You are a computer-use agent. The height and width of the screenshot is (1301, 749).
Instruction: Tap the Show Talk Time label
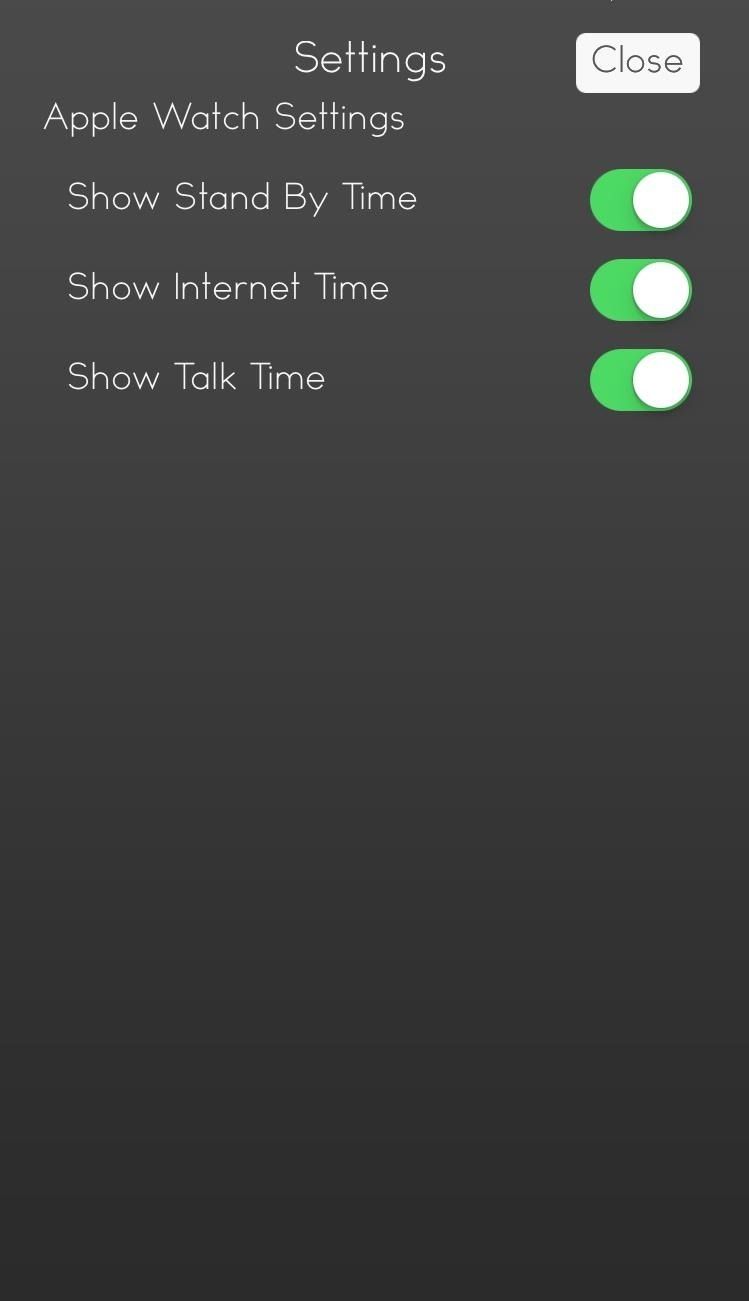pyautogui.click(x=196, y=377)
